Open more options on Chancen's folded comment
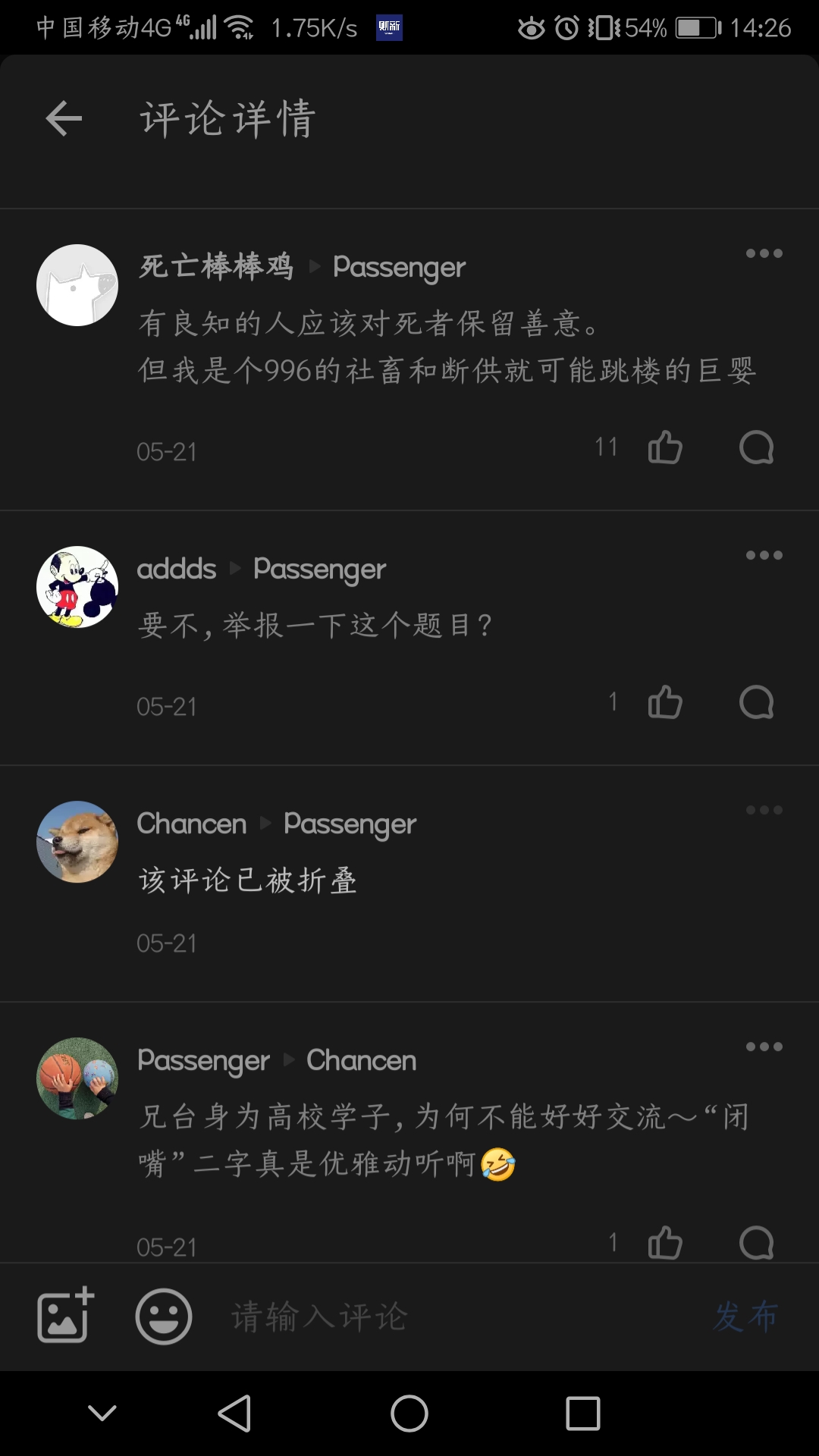Viewport: 819px width, 1456px height. pyautogui.click(x=764, y=810)
